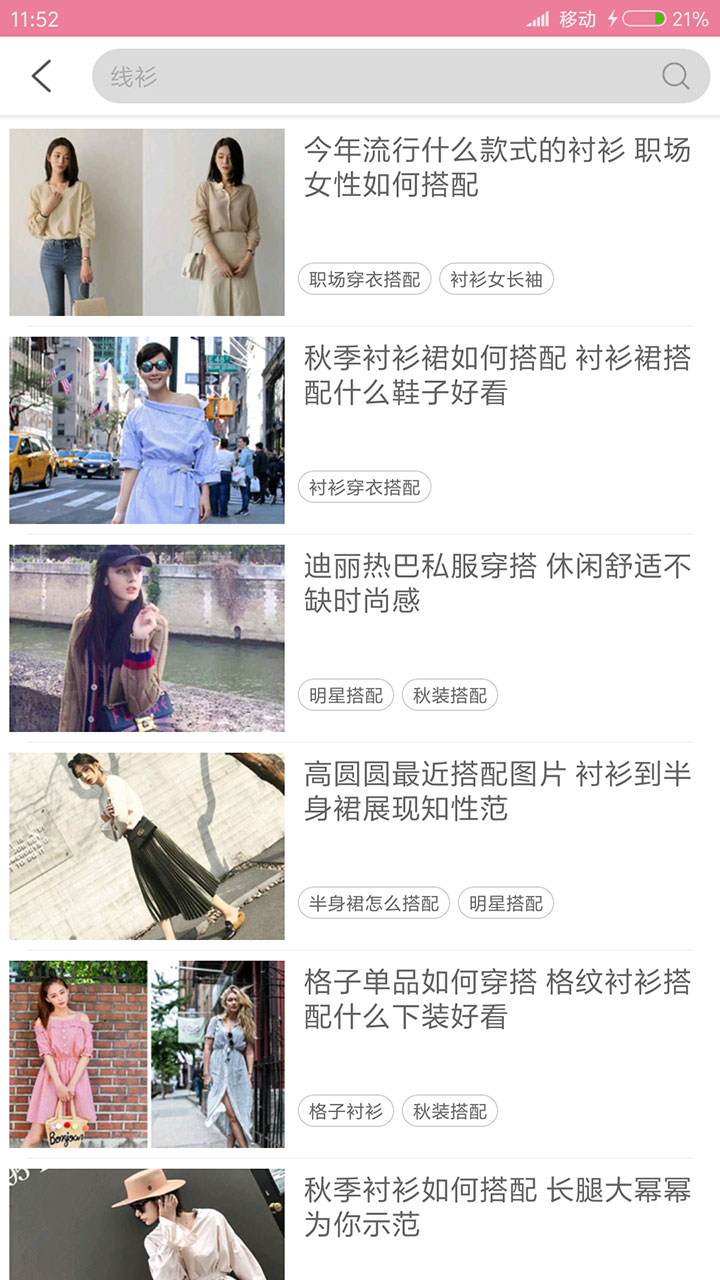Open article 秋季衬衫如何搭配 长腿大幂幂
This screenshot has height=1280, width=720.
click(497, 1208)
